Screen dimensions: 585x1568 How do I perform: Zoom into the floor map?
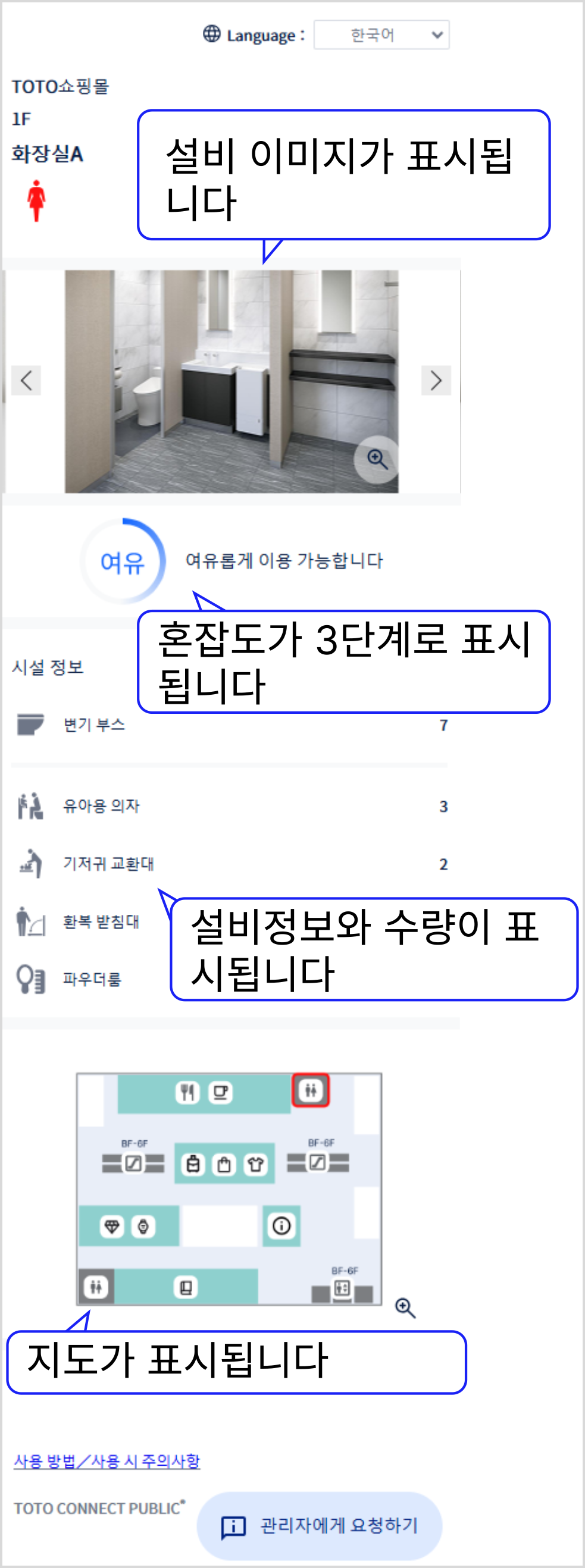click(x=405, y=1307)
